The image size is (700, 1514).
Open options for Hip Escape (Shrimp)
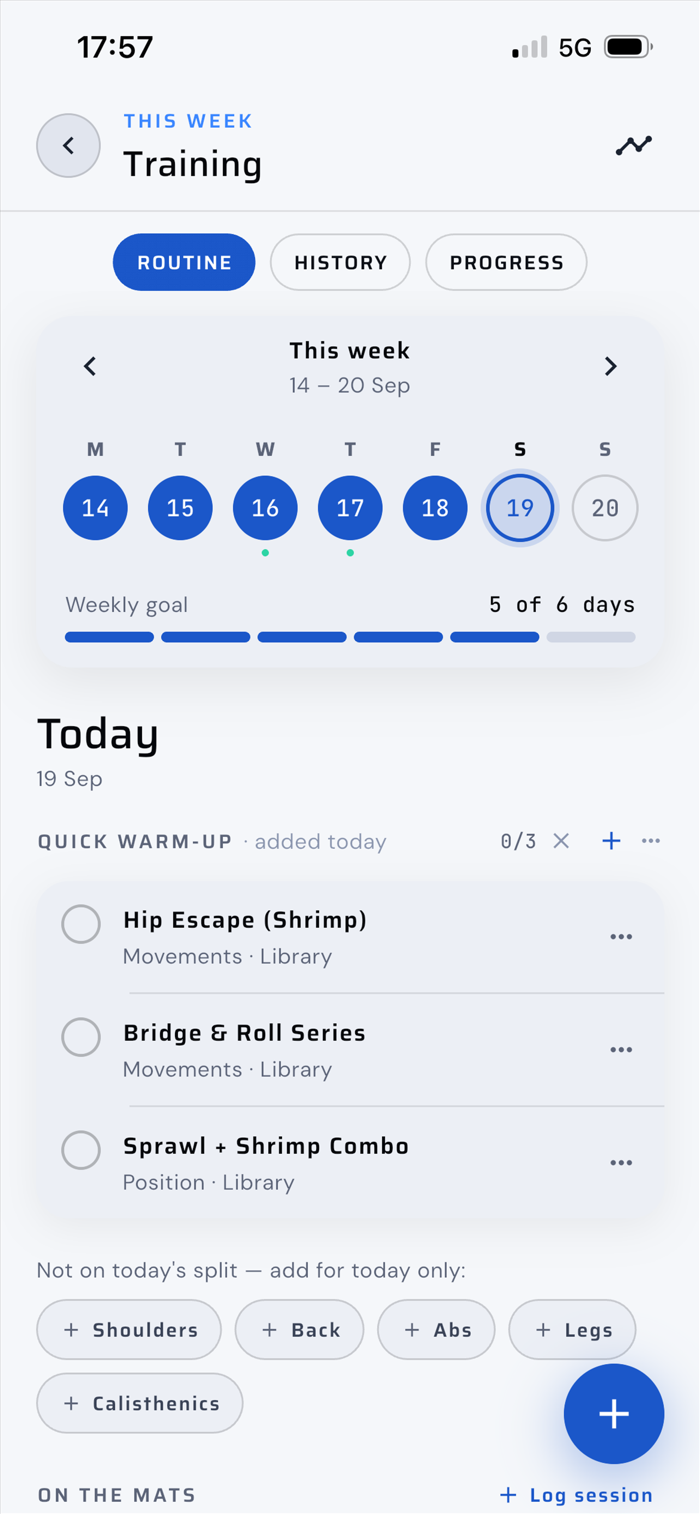click(621, 937)
